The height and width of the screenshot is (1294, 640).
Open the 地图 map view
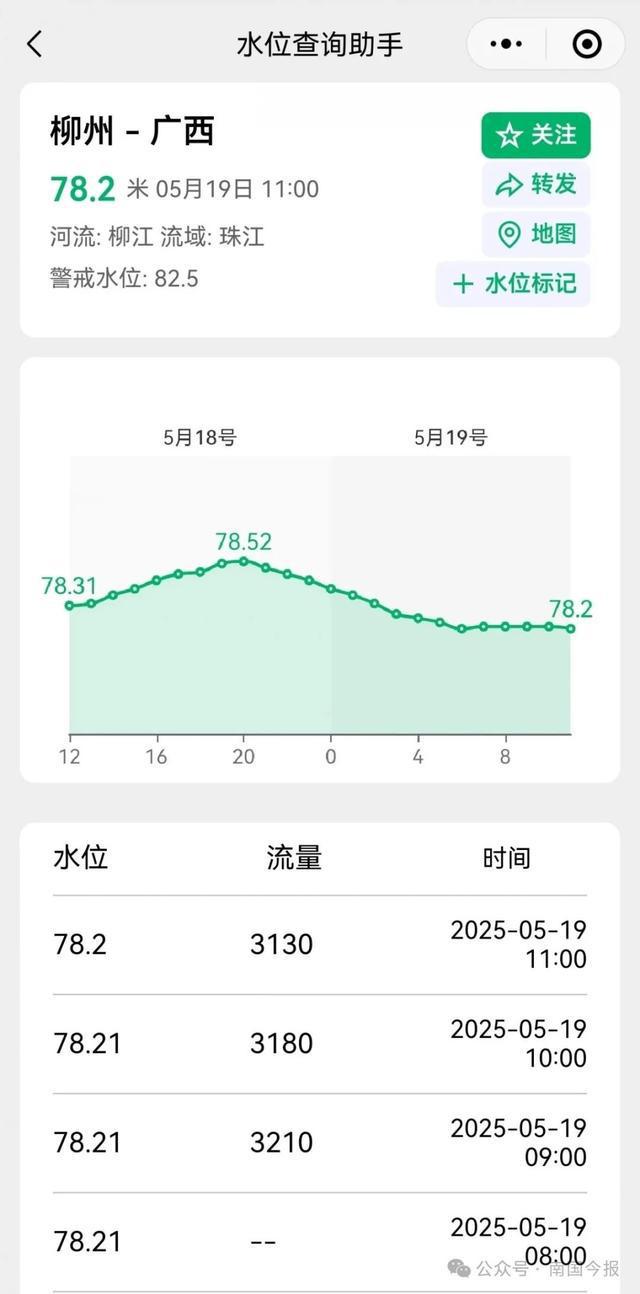pyautogui.click(x=536, y=235)
